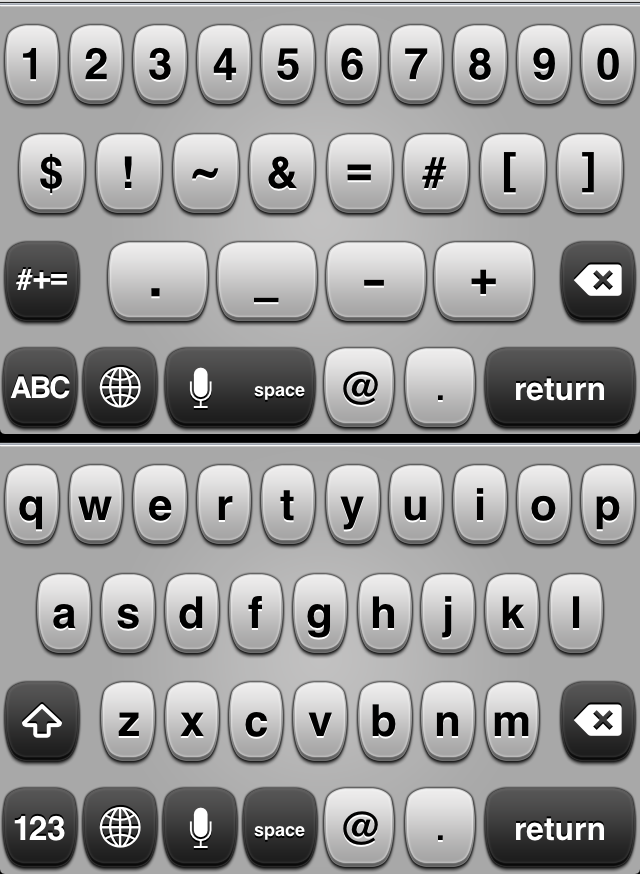Viewport: 640px width, 874px height.
Task: Type the letter g
Action: (319, 613)
